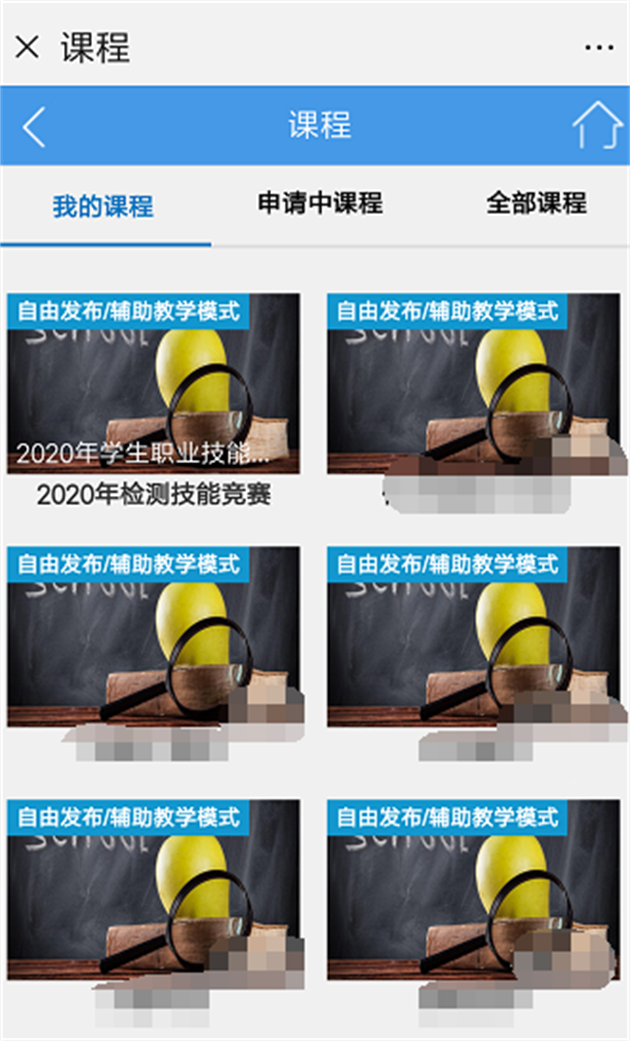
Task: Tap the home icon in the blue bar
Action: (596, 126)
